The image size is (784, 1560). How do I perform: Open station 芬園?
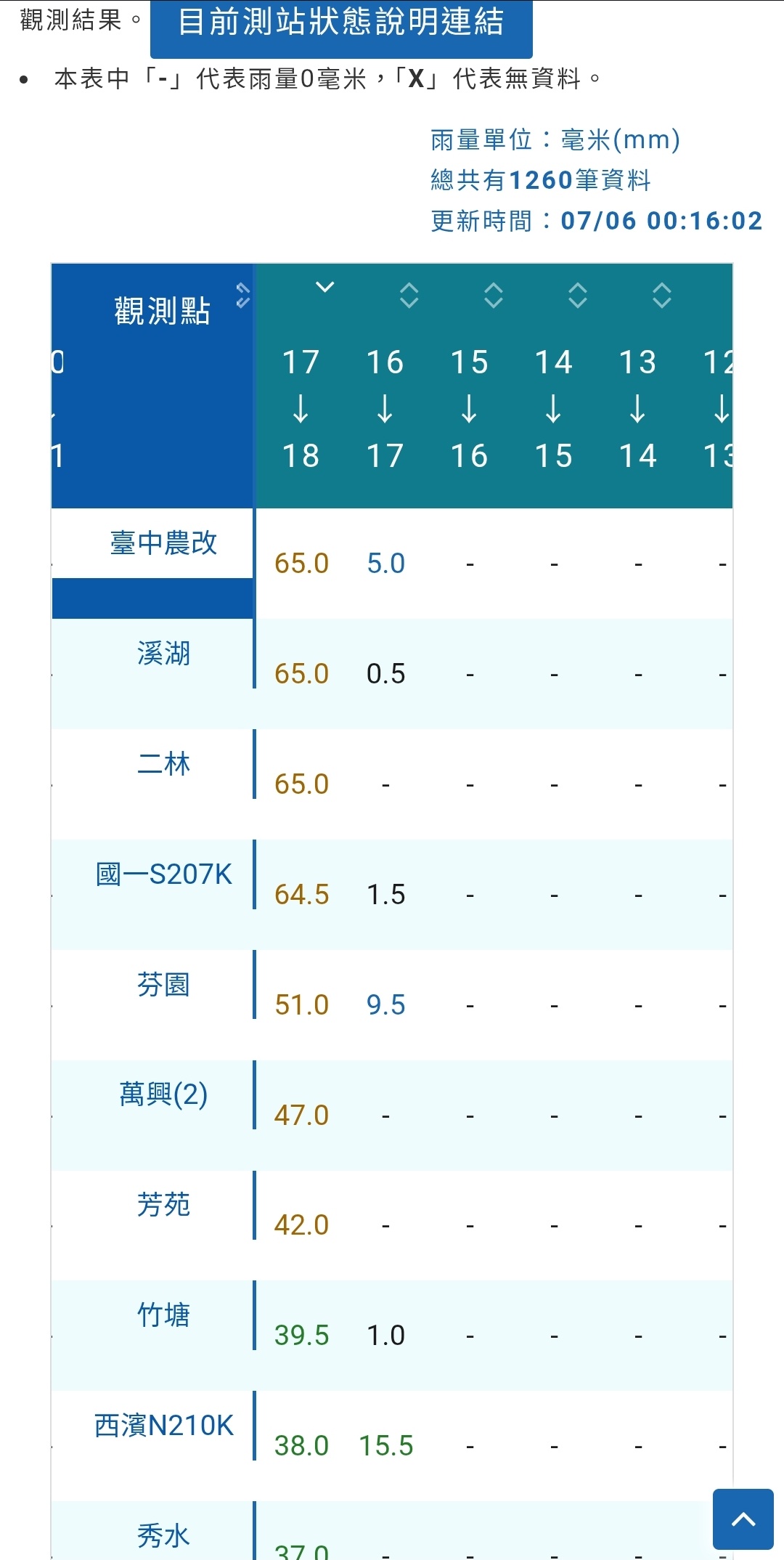tap(163, 985)
